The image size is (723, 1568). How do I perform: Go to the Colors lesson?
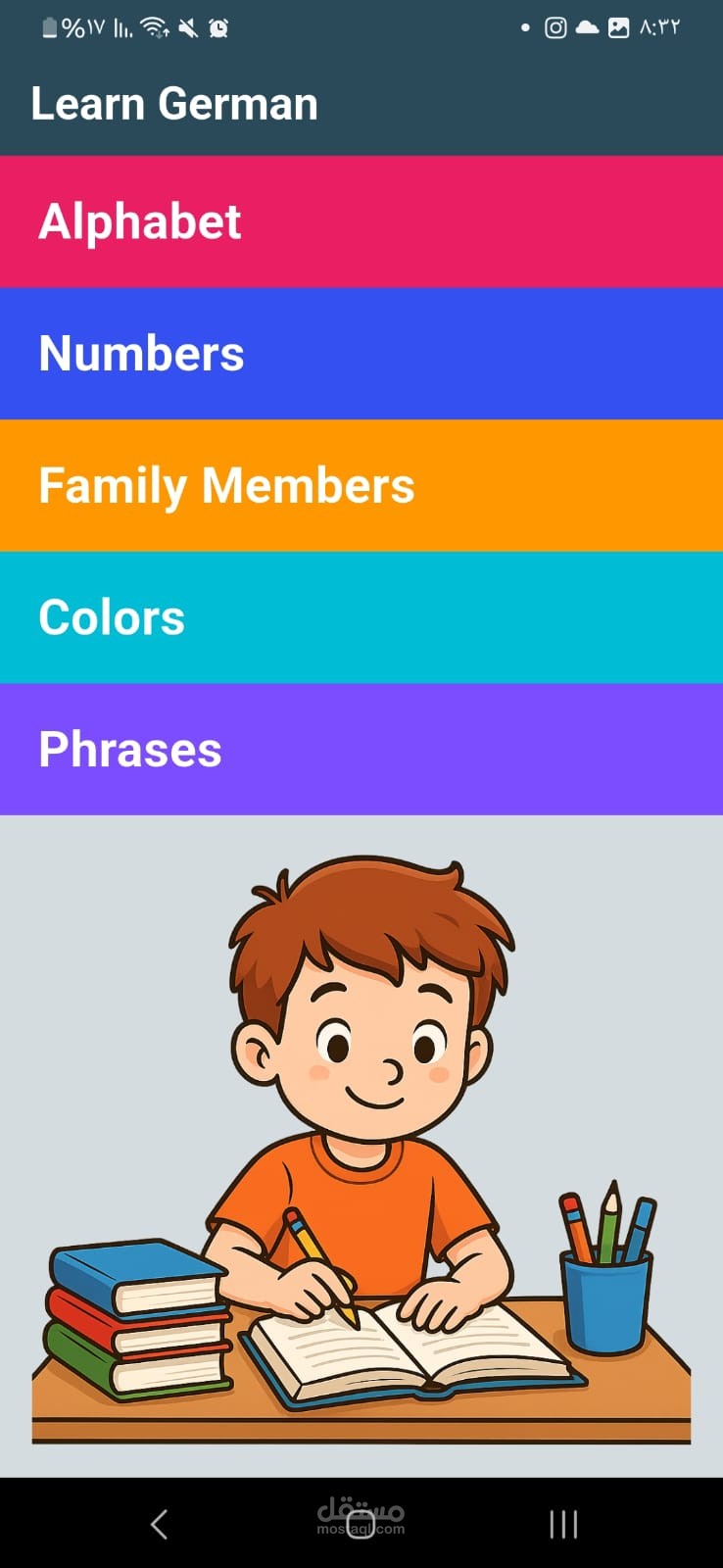(361, 617)
